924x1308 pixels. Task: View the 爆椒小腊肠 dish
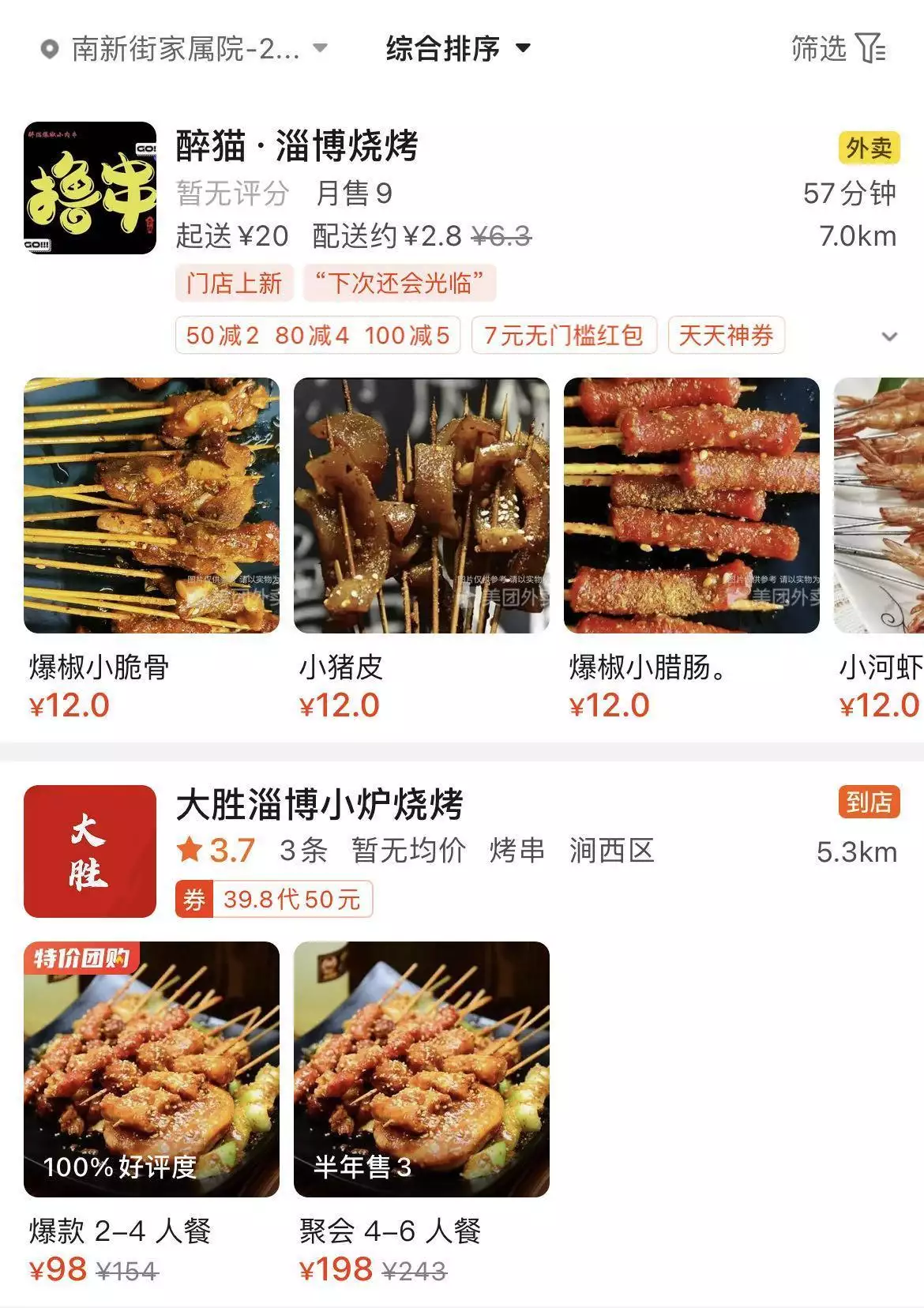pos(692,506)
